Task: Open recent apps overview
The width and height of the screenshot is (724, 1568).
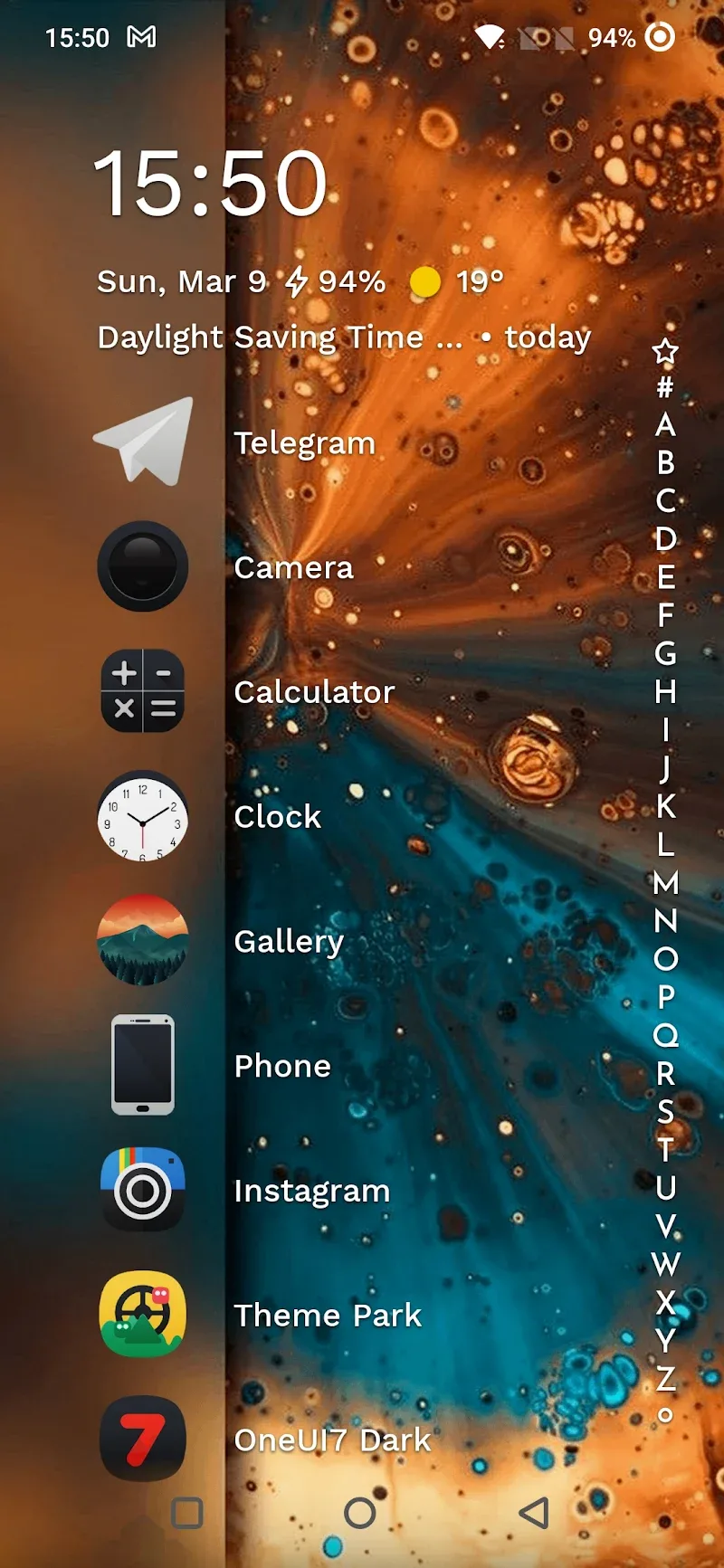Action: [x=187, y=1512]
